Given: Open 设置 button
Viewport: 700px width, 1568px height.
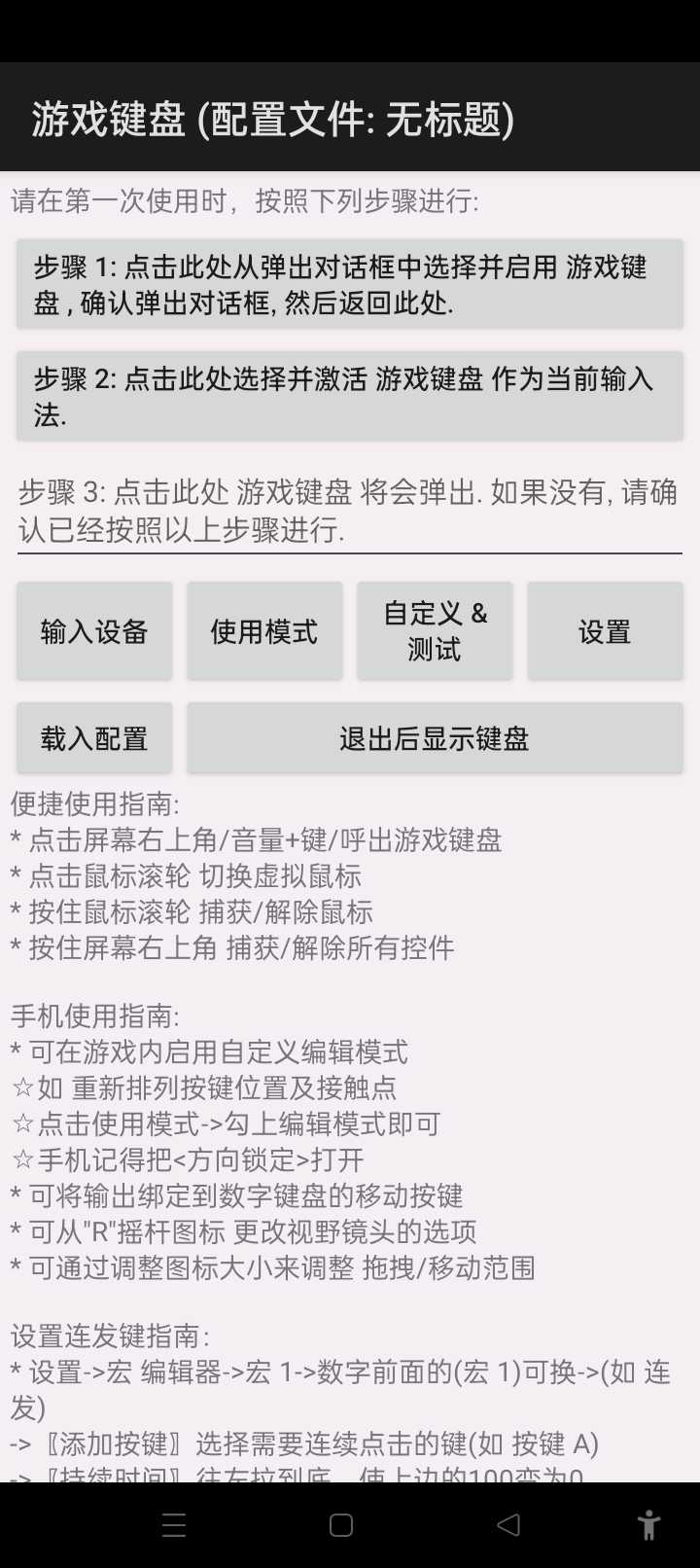Looking at the screenshot, I should (605, 631).
